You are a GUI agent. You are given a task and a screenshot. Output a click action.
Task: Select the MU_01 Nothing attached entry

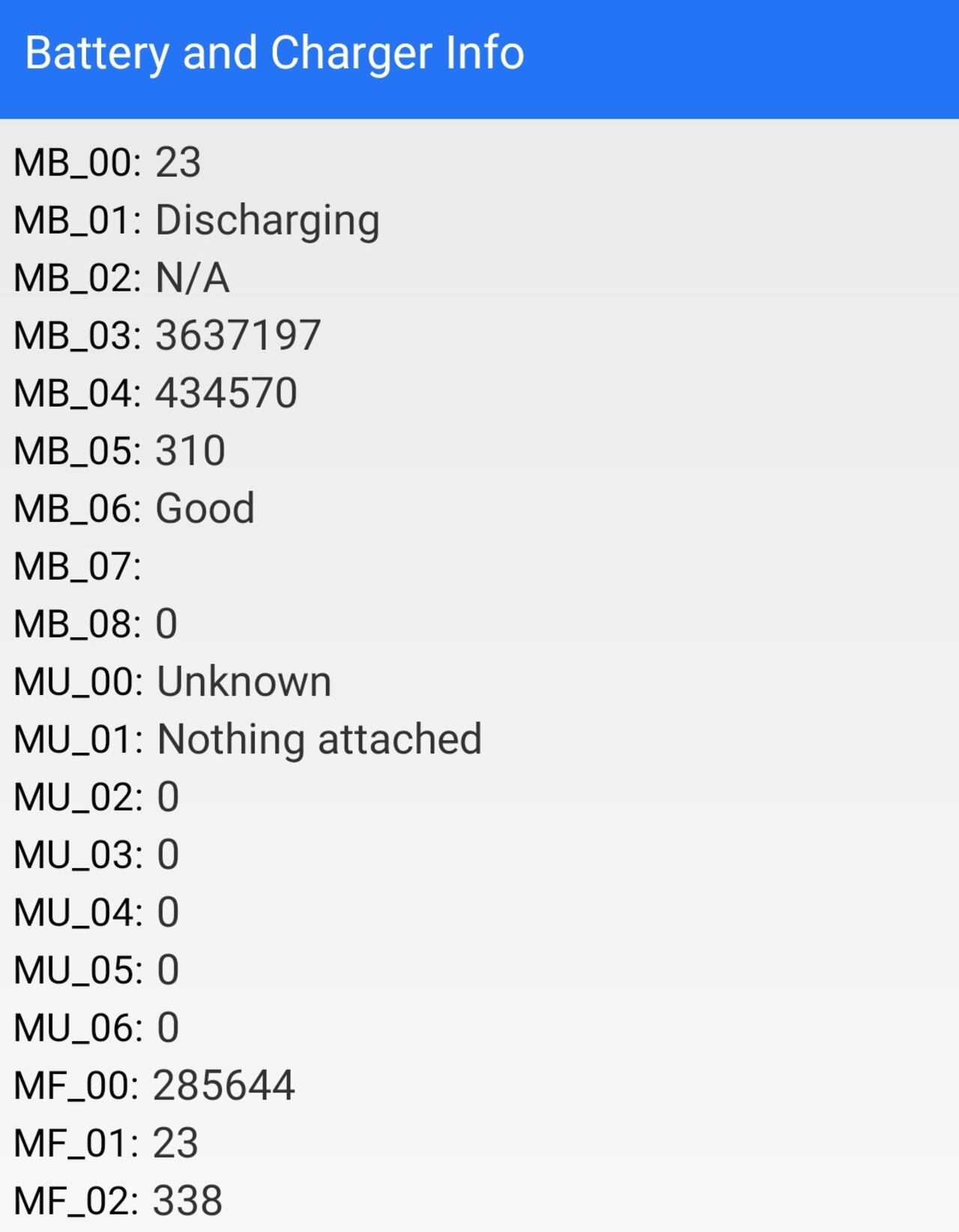247,738
